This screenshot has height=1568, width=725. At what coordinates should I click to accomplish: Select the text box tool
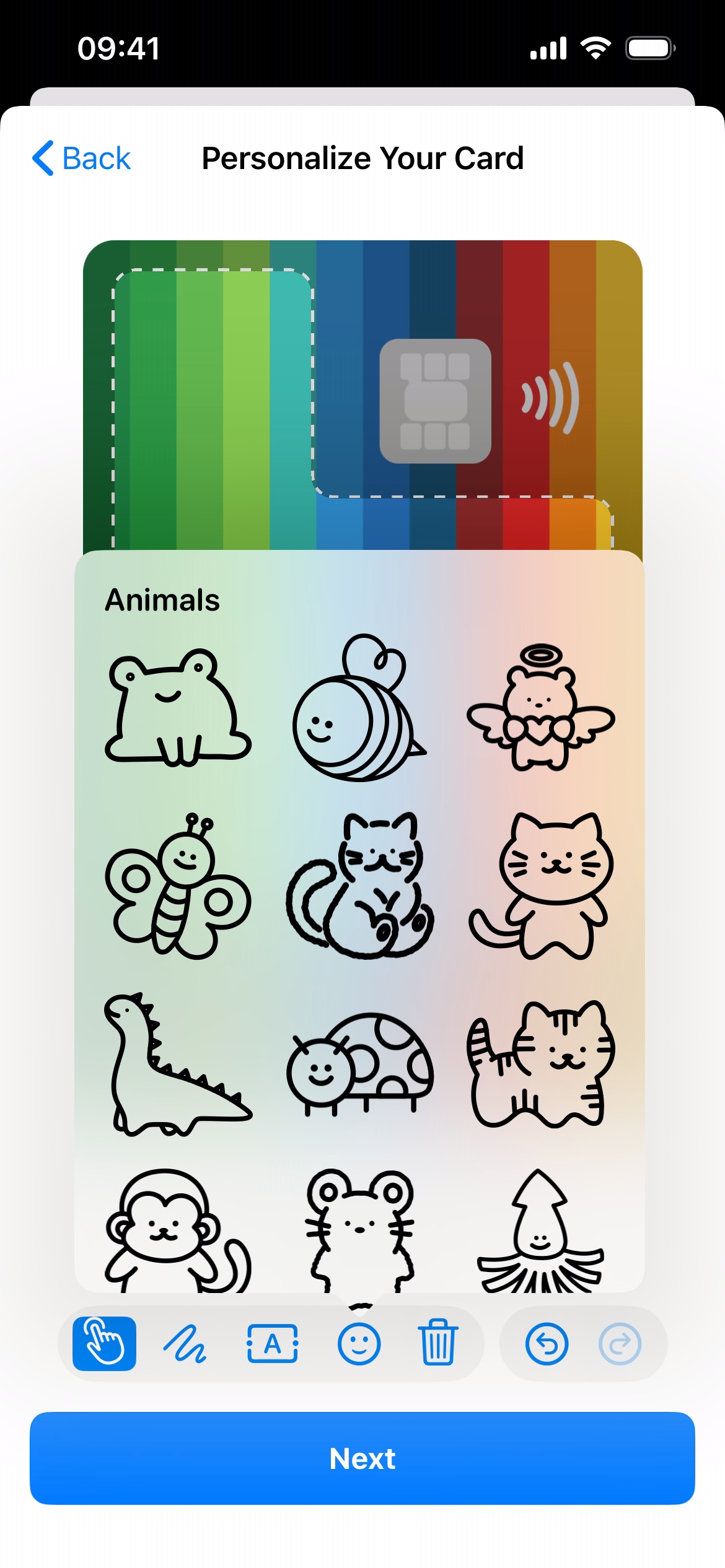point(273,1343)
